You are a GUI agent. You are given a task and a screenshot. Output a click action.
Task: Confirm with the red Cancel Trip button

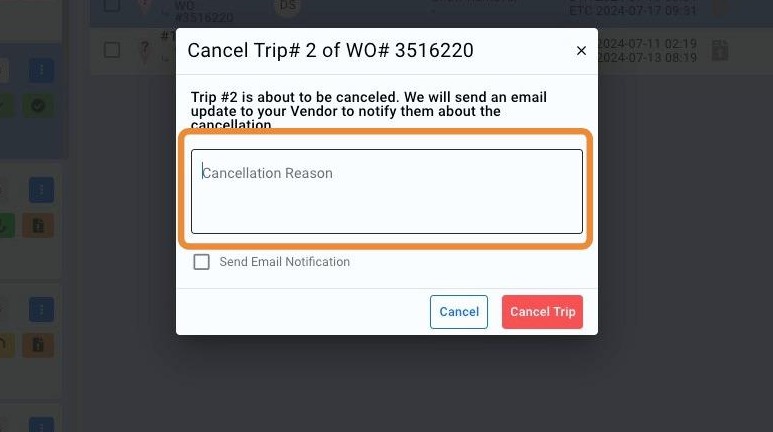pos(542,312)
